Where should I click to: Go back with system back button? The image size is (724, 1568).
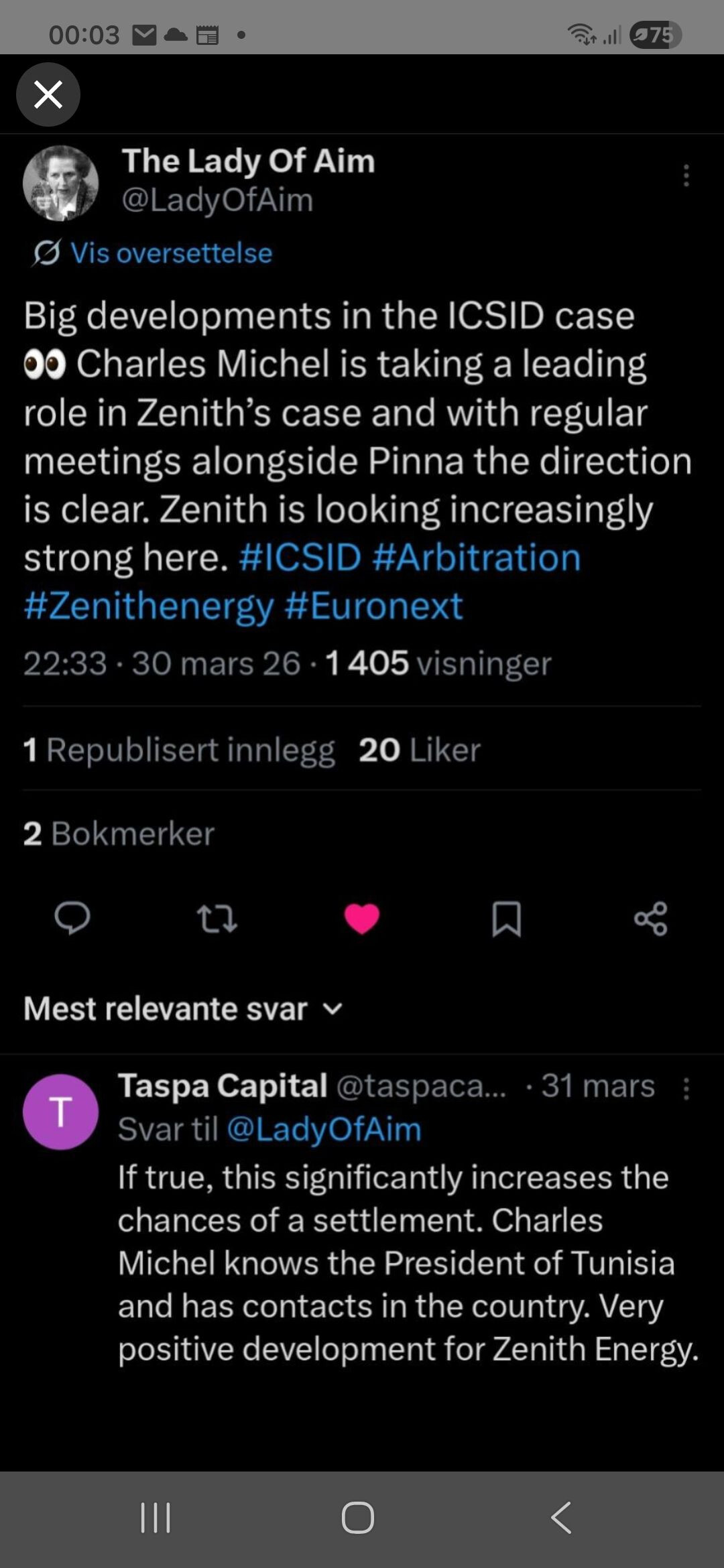561,1518
